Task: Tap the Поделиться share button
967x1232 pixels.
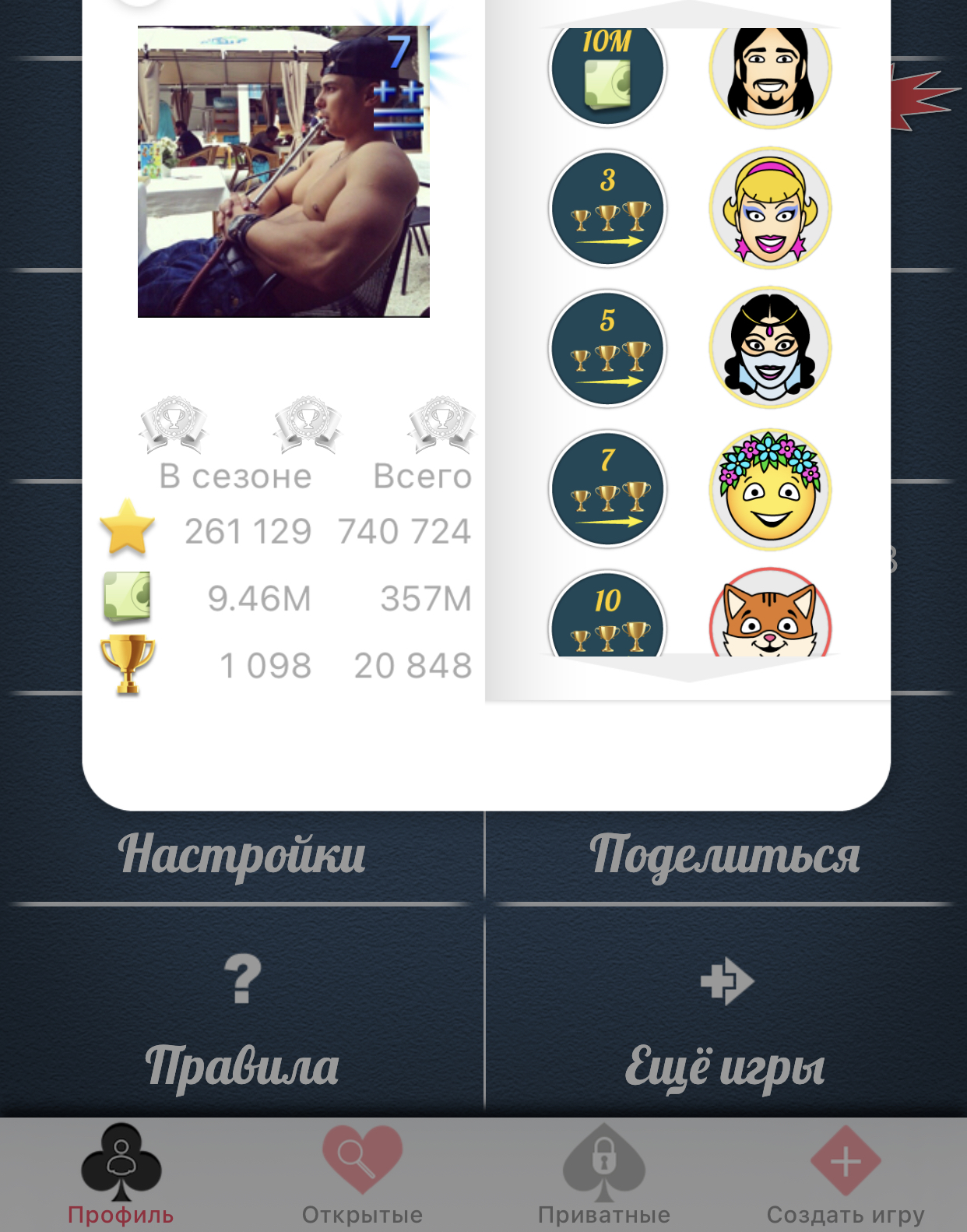Action: [725, 854]
